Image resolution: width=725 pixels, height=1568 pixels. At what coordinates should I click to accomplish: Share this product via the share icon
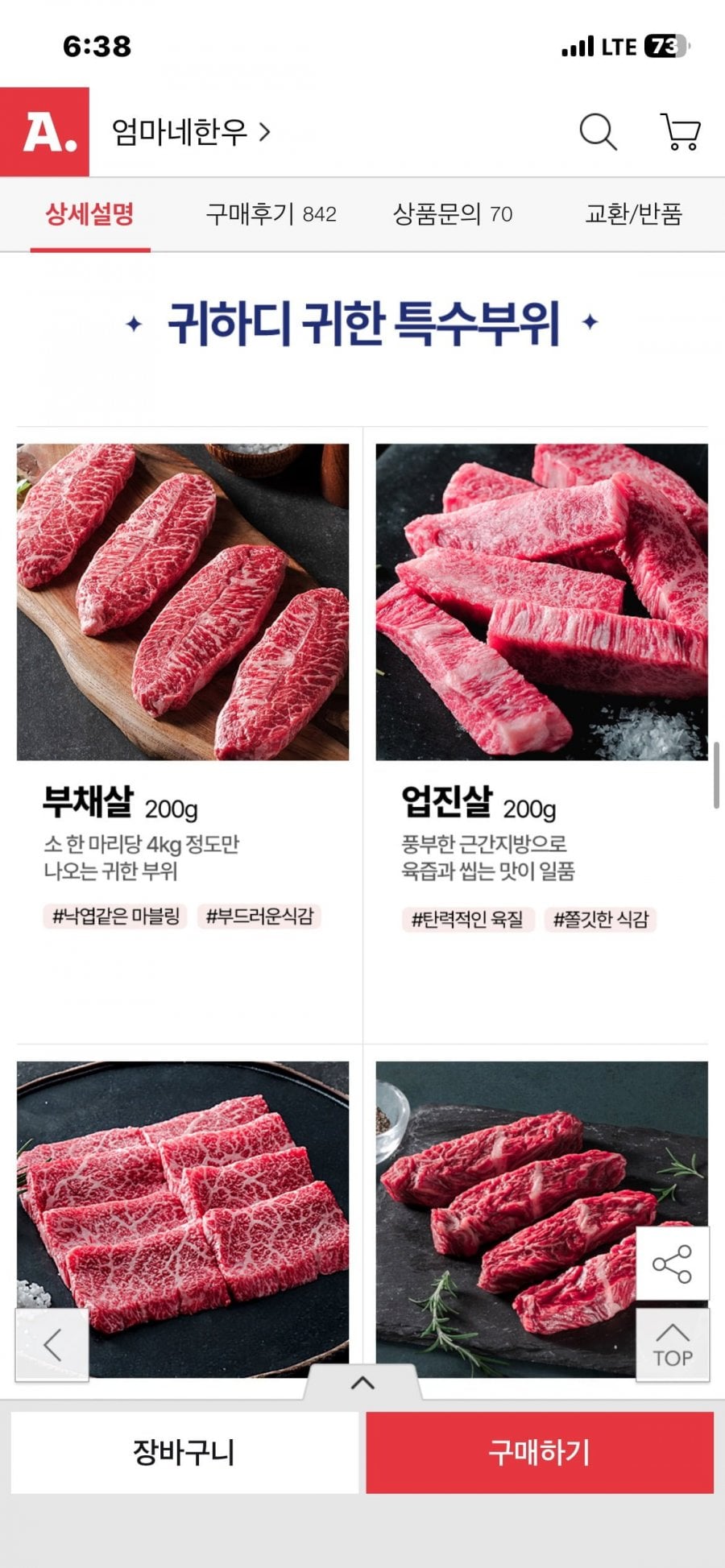[x=672, y=1263]
